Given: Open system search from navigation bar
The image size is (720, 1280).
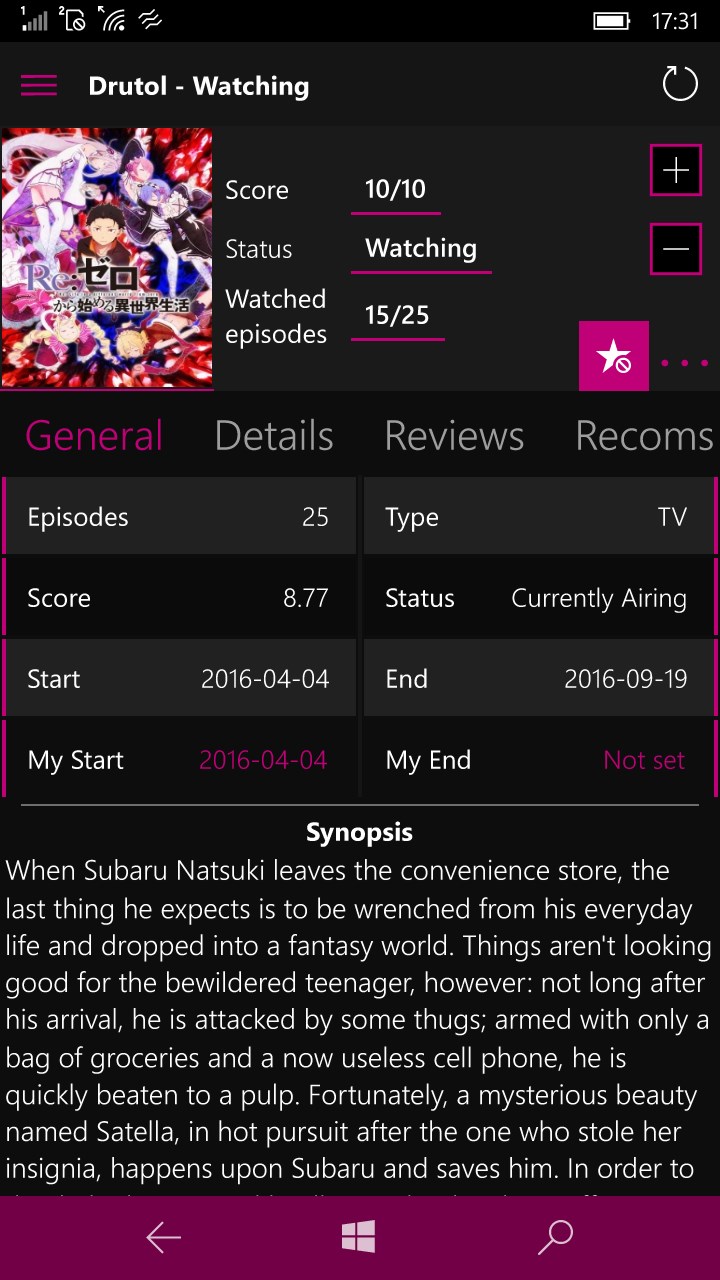Looking at the screenshot, I should tap(555, 1238).
